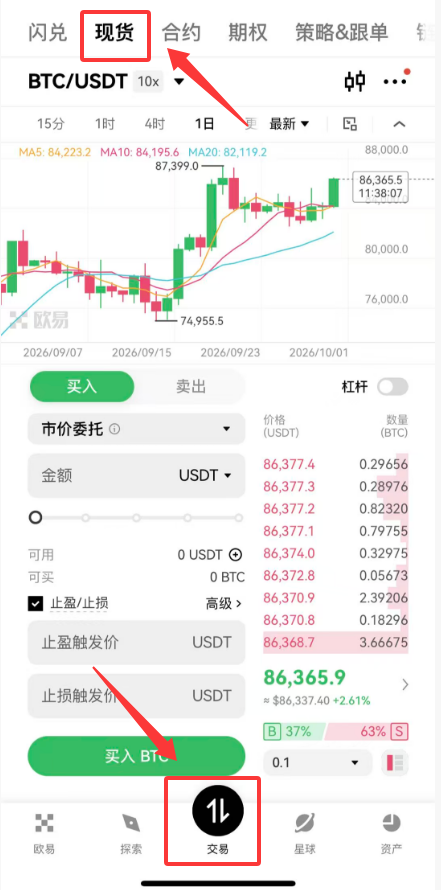The width and height of the screenshot is (441, 890).
Task: Expand the BTC/USDT pair dropdown
Action: pyautogui.click(x=179, y=82)
